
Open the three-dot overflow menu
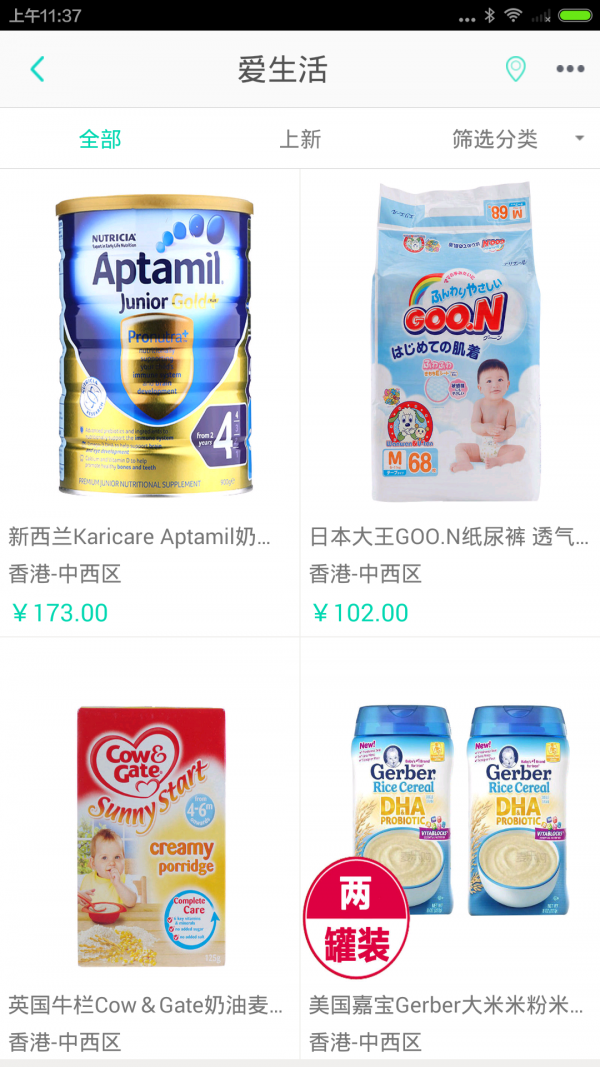(570, 69)
